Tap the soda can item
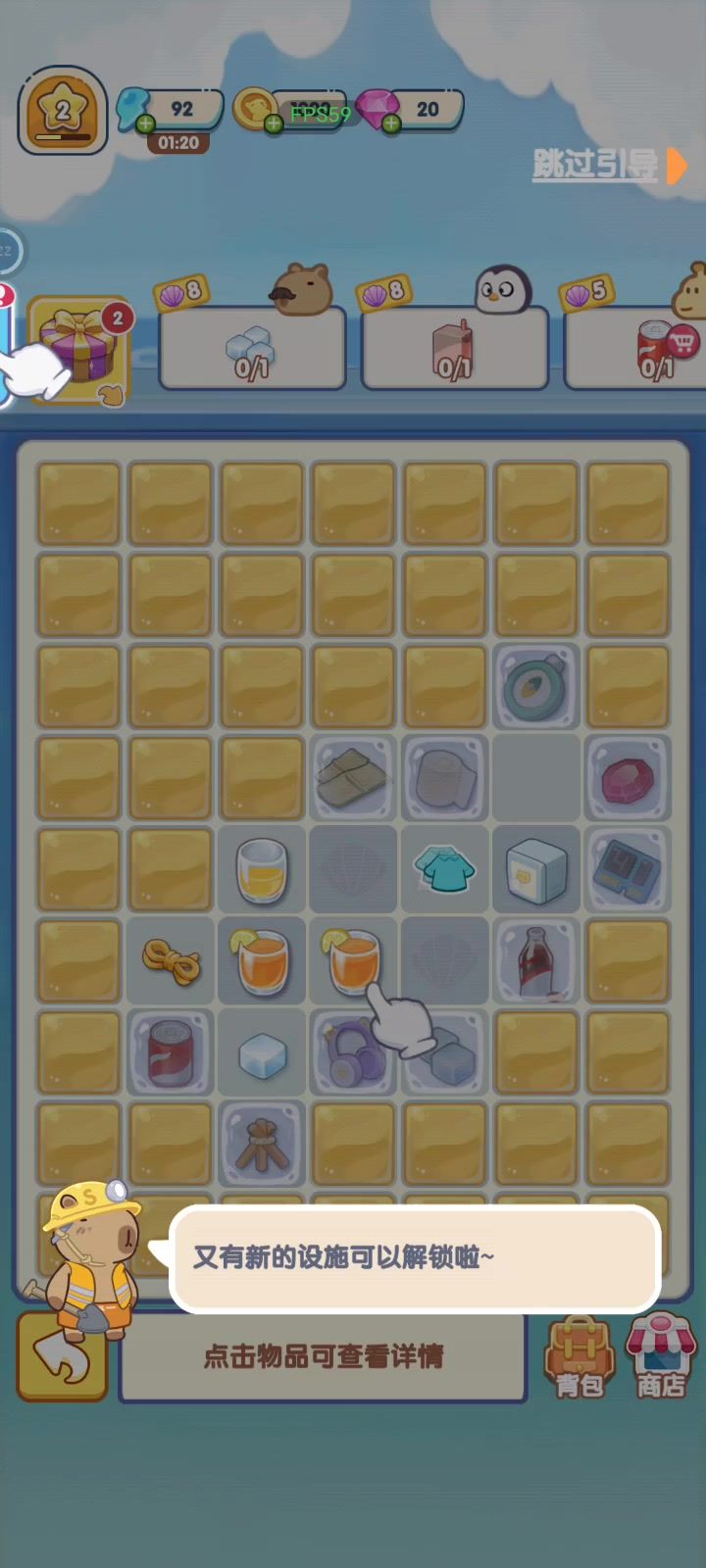 (171, 1053)
